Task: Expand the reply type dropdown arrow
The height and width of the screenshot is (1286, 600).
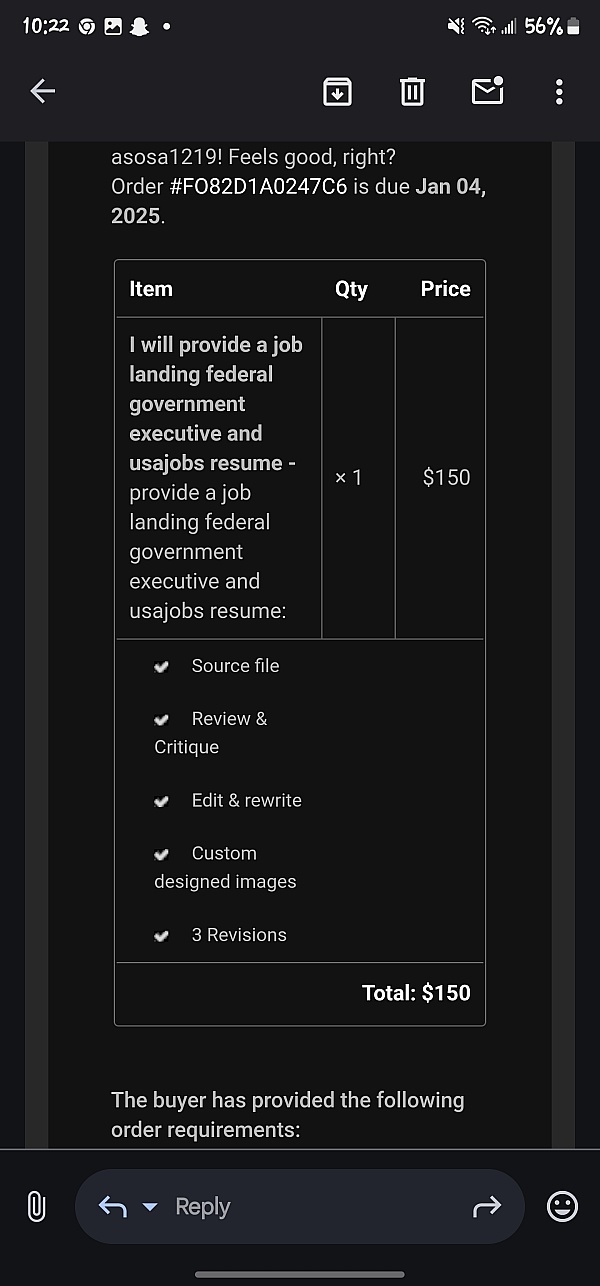Action: pos(150,1207)
